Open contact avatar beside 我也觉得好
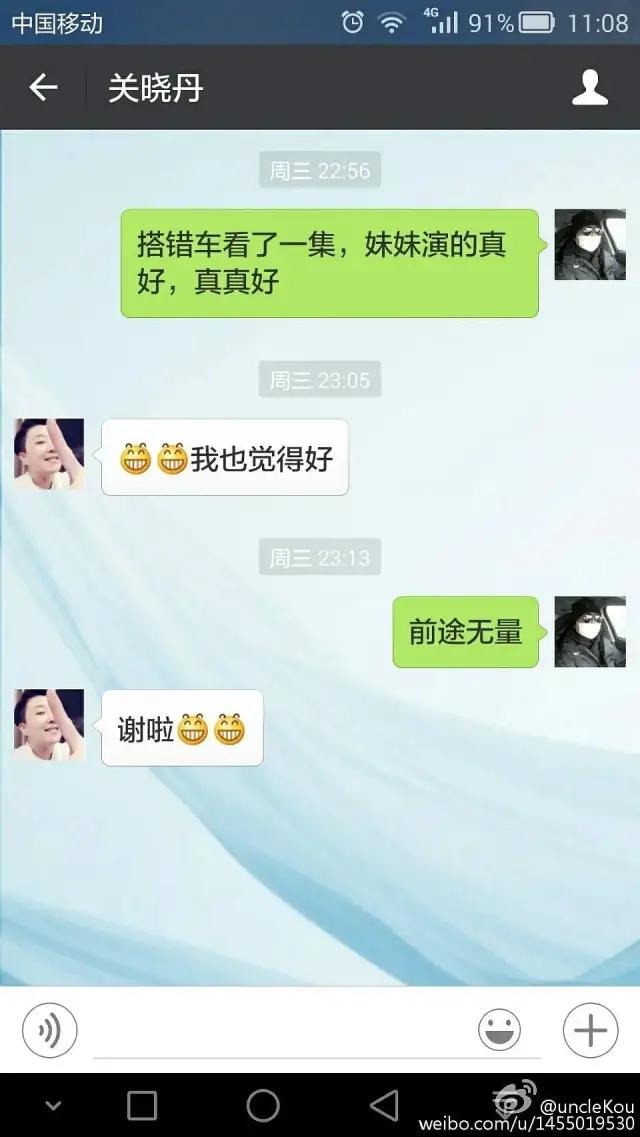640x1137 pixels. point(49,454)
